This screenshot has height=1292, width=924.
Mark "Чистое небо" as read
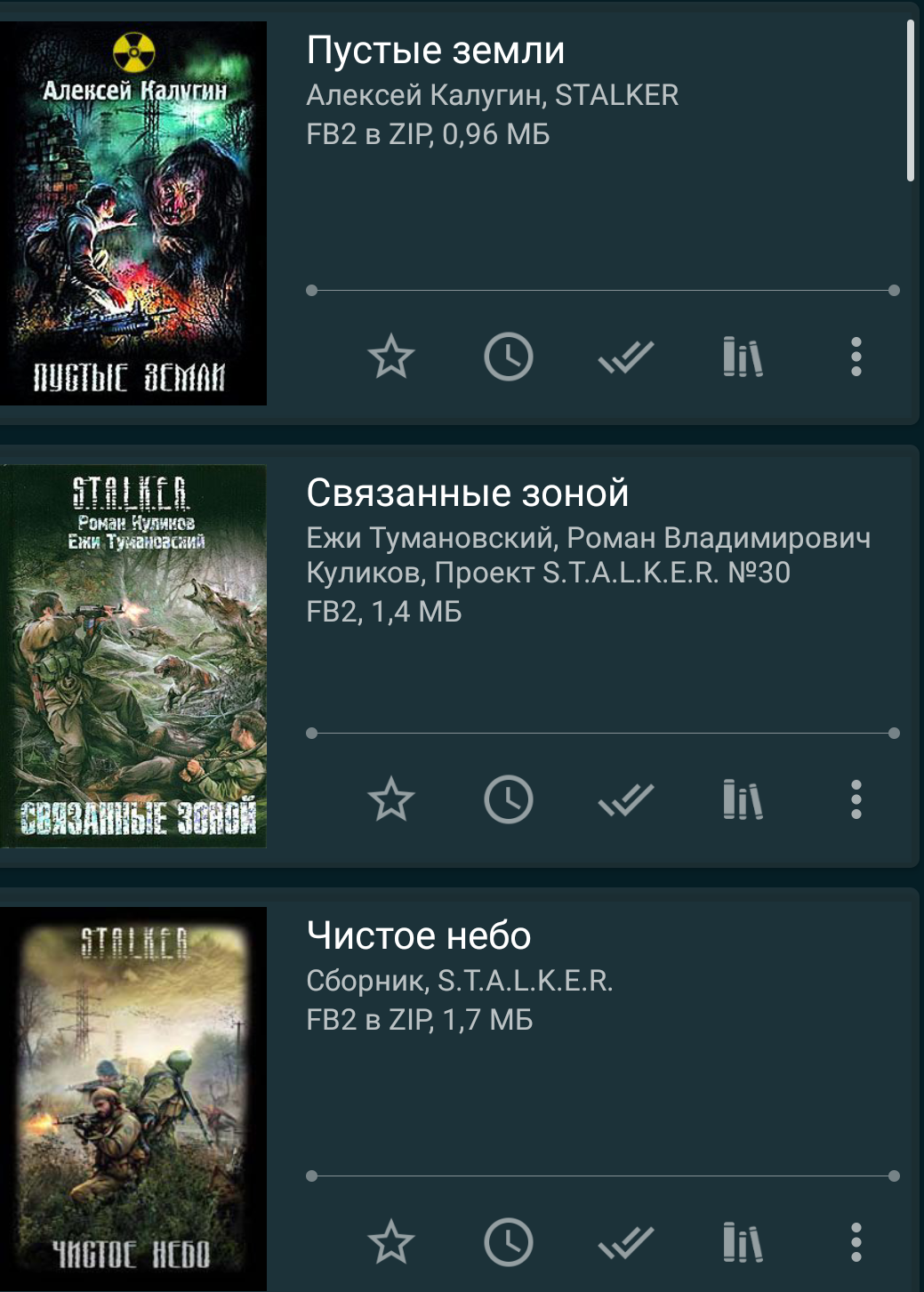[626, 1242]
